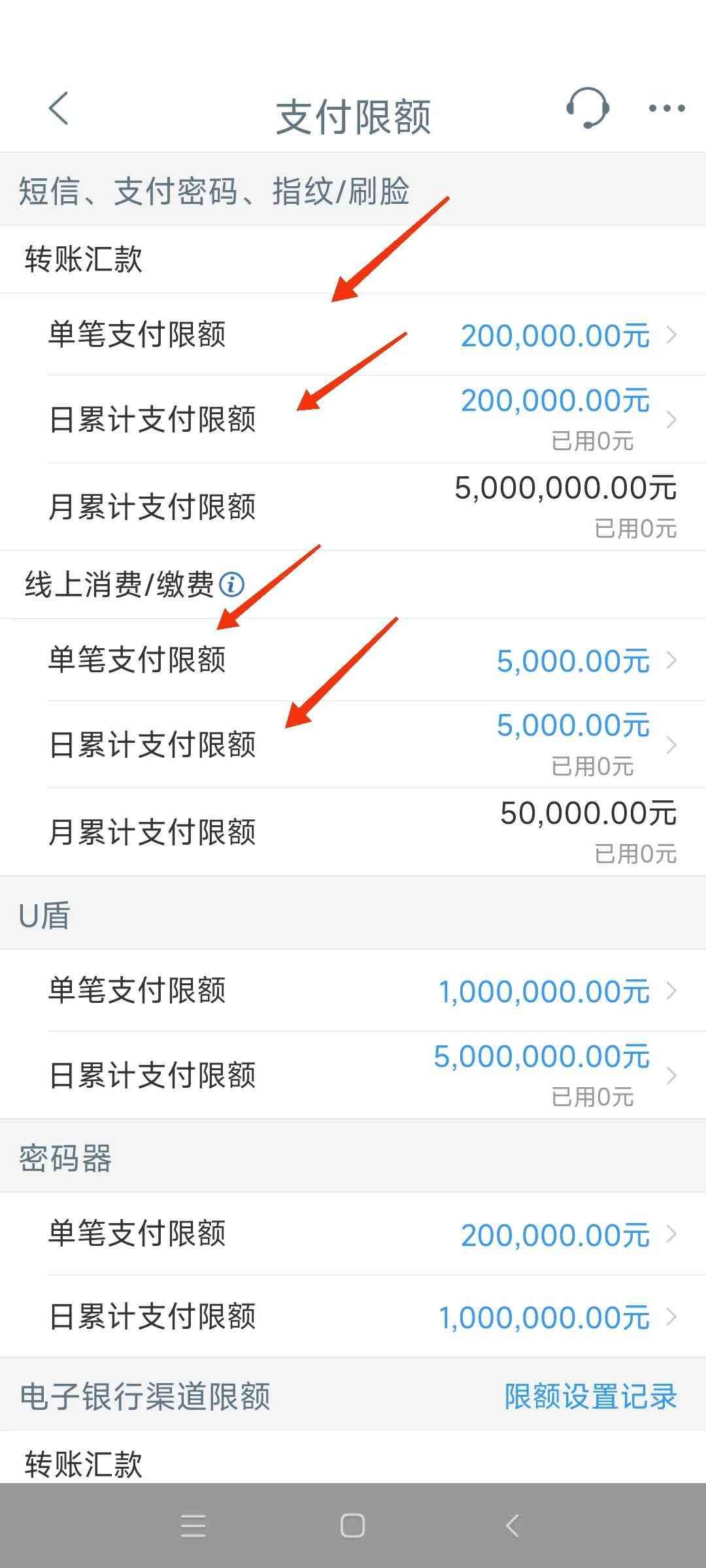Open 限额设置记录 link
Image resolution: width=706 pixels, height=1568 pixels.
pos(590,1397)
